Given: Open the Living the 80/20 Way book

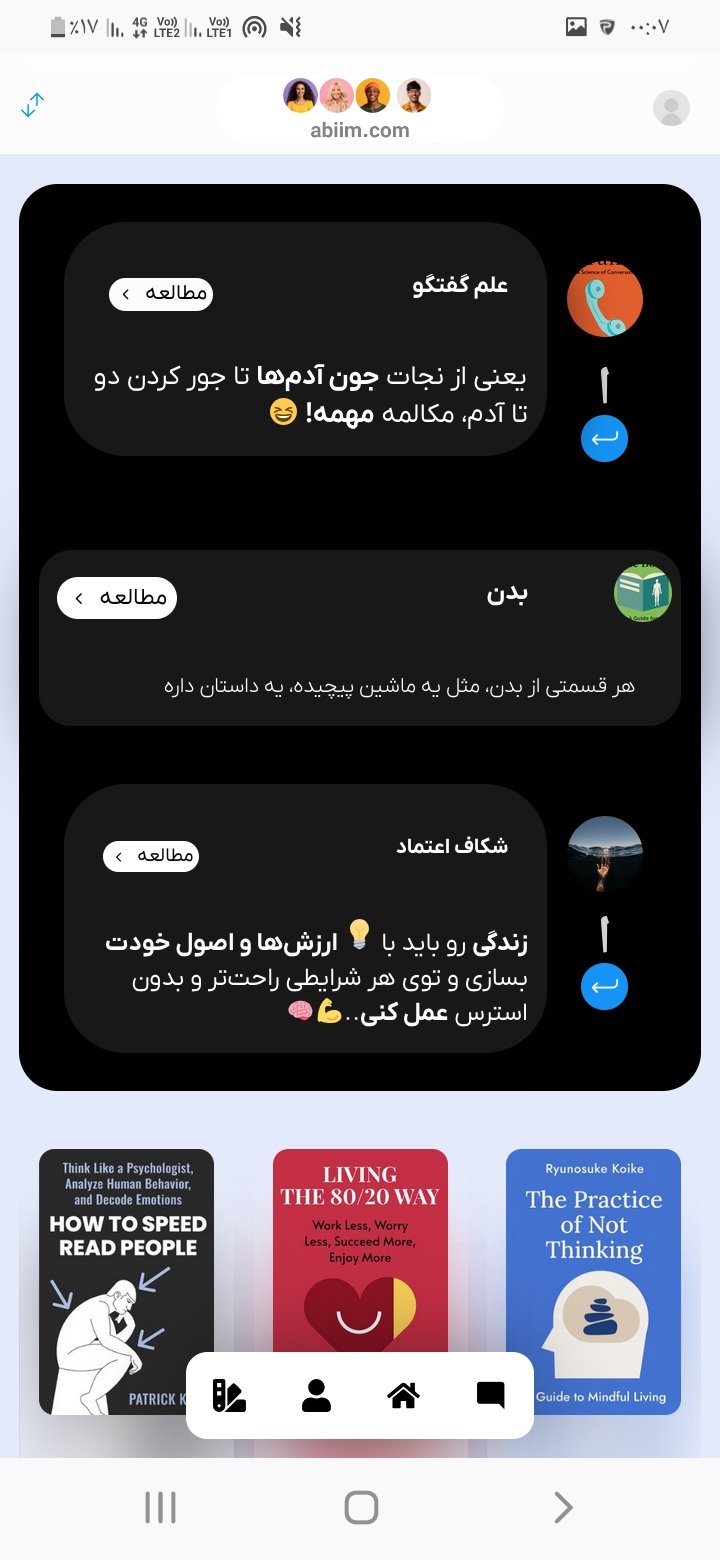Looking at the screenshot, I should click(x=360, y=1250).
